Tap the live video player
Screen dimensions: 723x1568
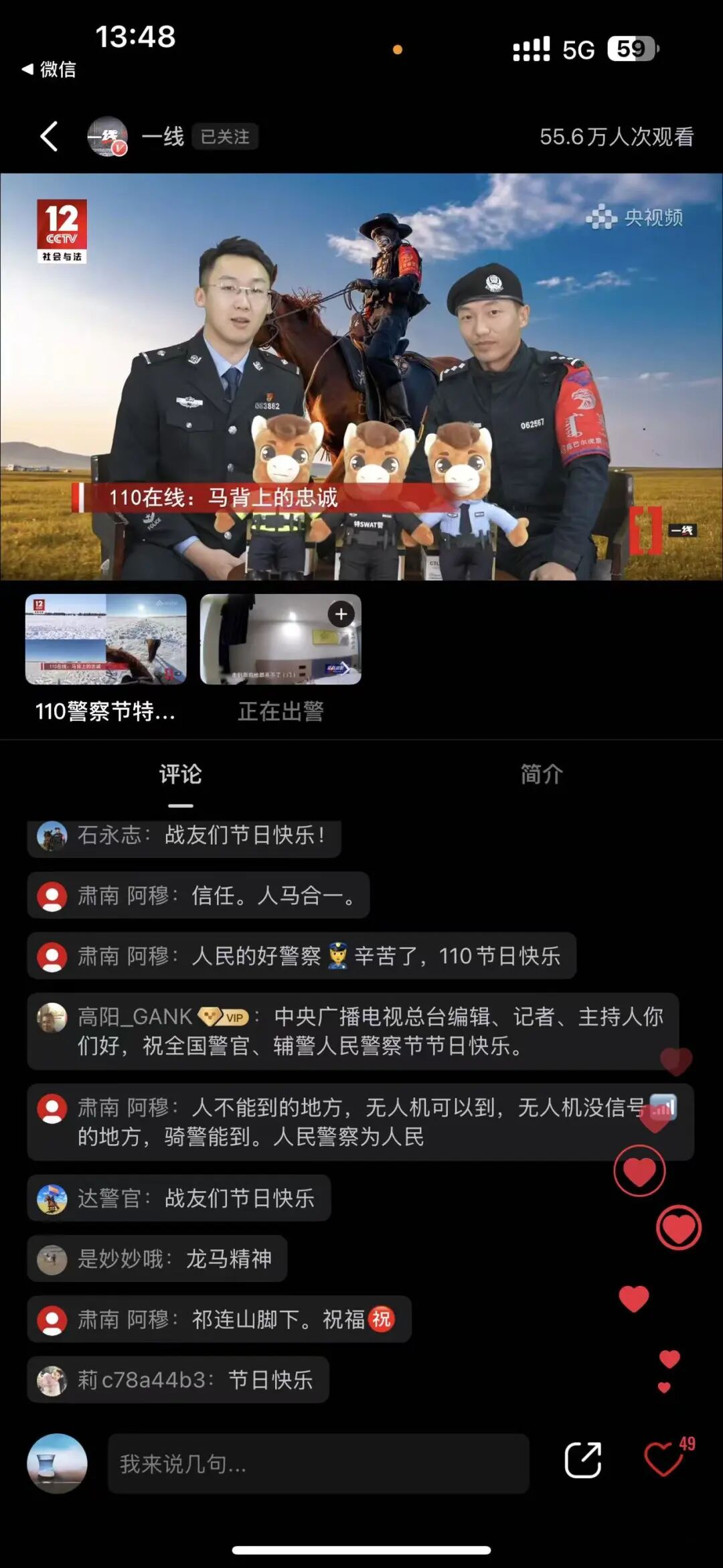361,376
